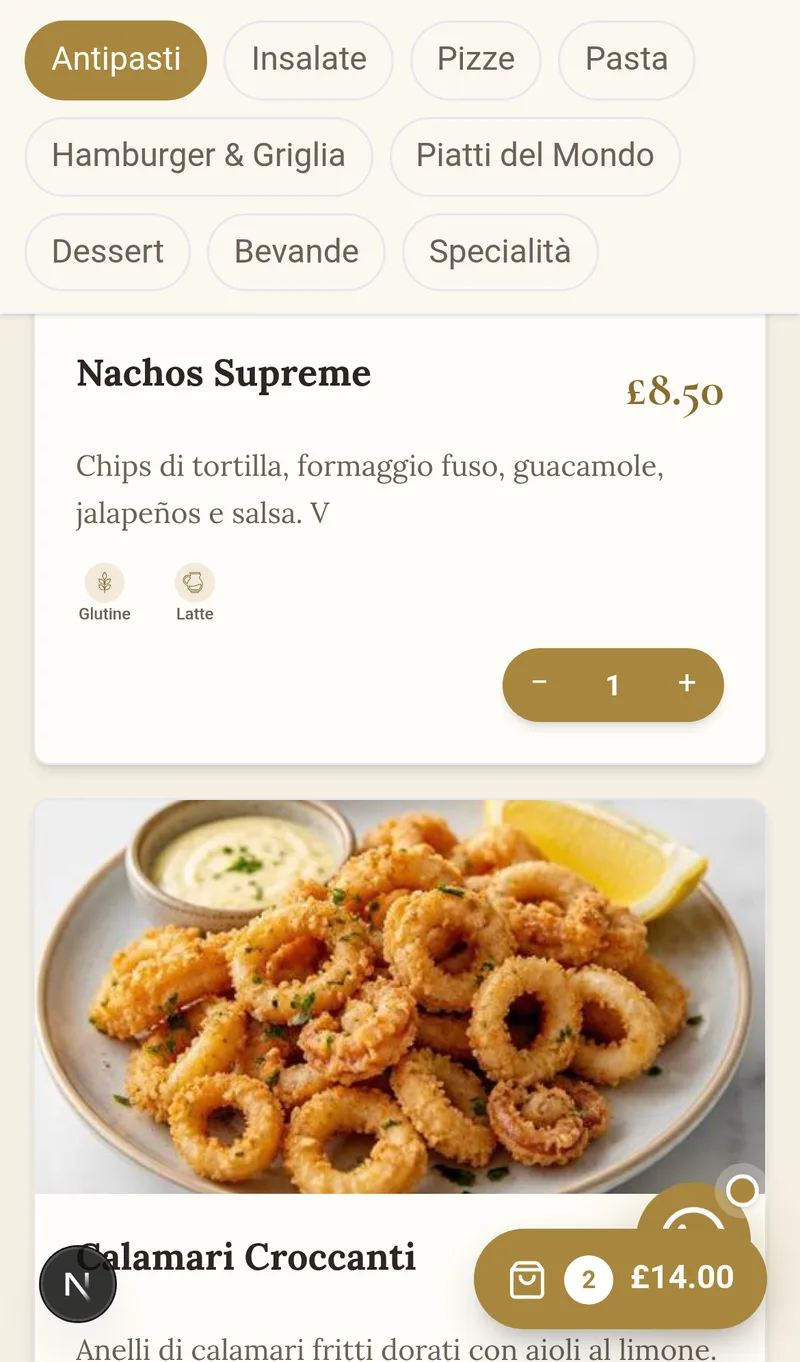The image size is (800, 1362).
Task: Open the Specialità category
Action: [x=500, y=252]
